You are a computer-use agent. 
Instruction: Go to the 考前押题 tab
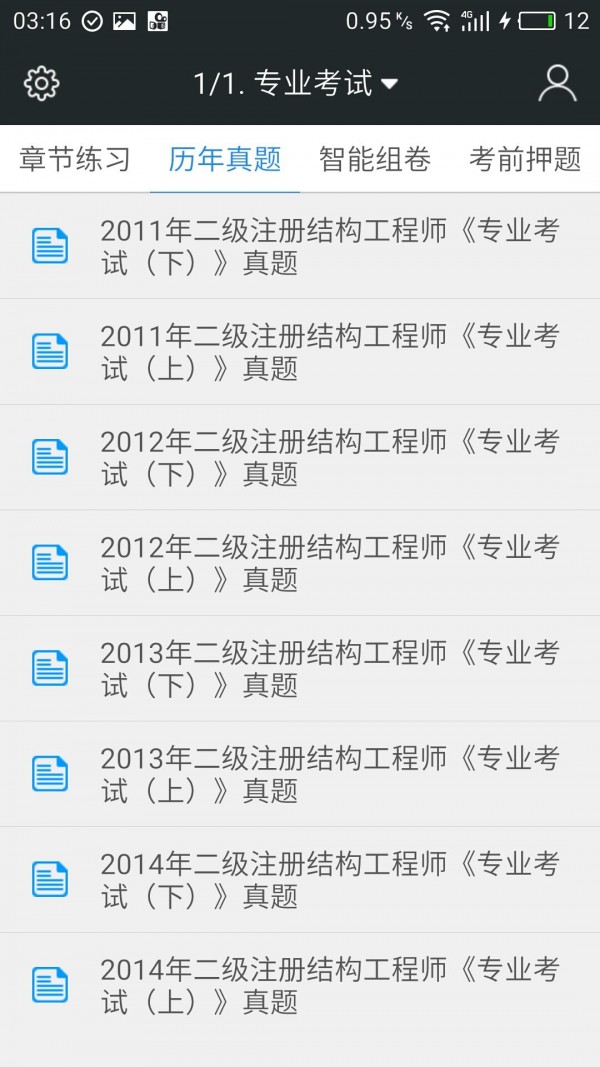tap(525, 159)
